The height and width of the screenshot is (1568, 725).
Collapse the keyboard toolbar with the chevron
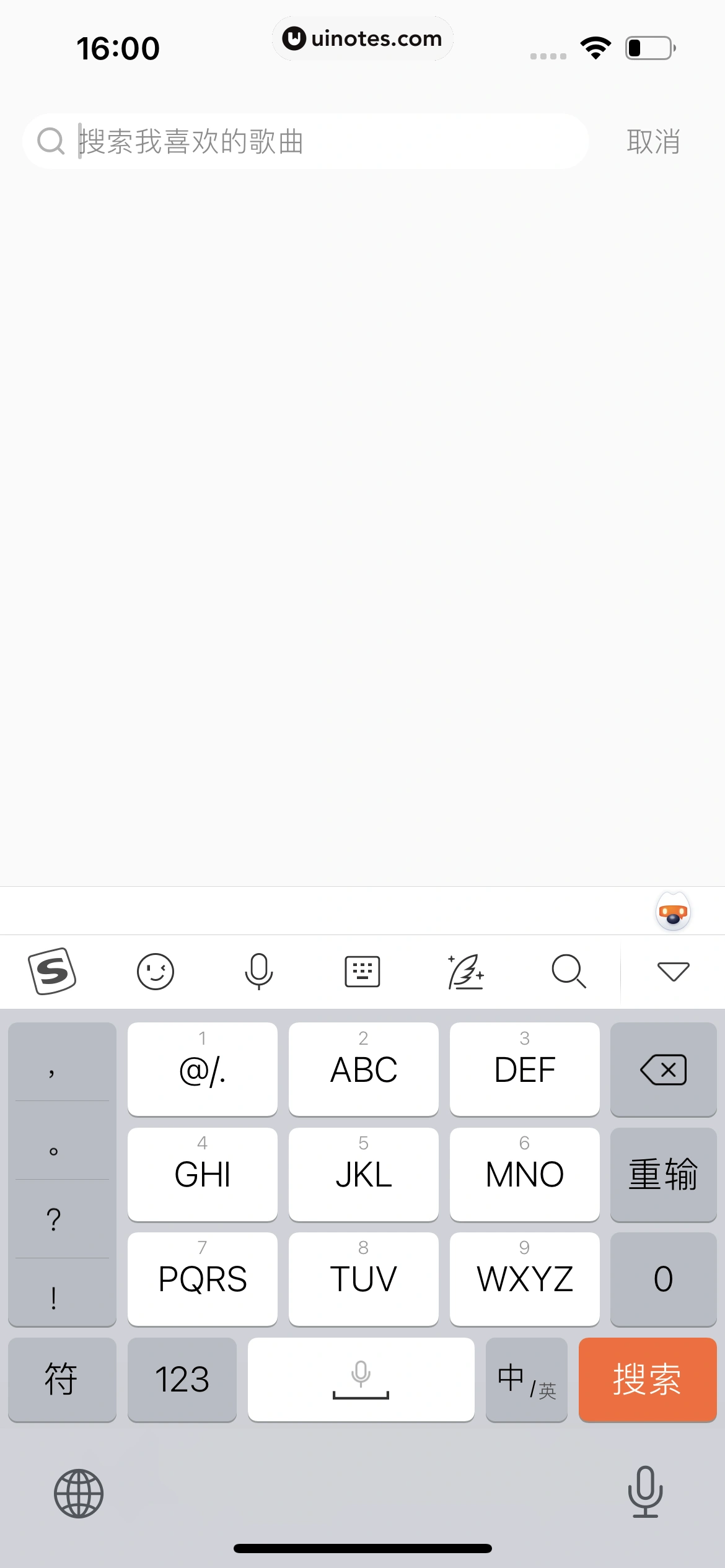click(672, 970)
